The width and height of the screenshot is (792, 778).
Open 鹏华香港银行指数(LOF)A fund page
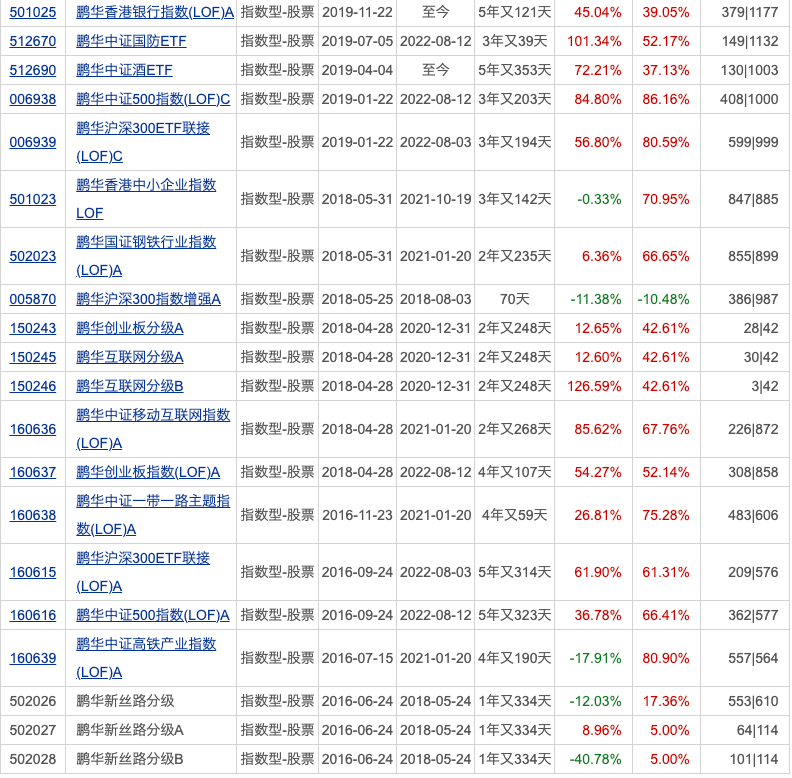(x=155, y=13)
